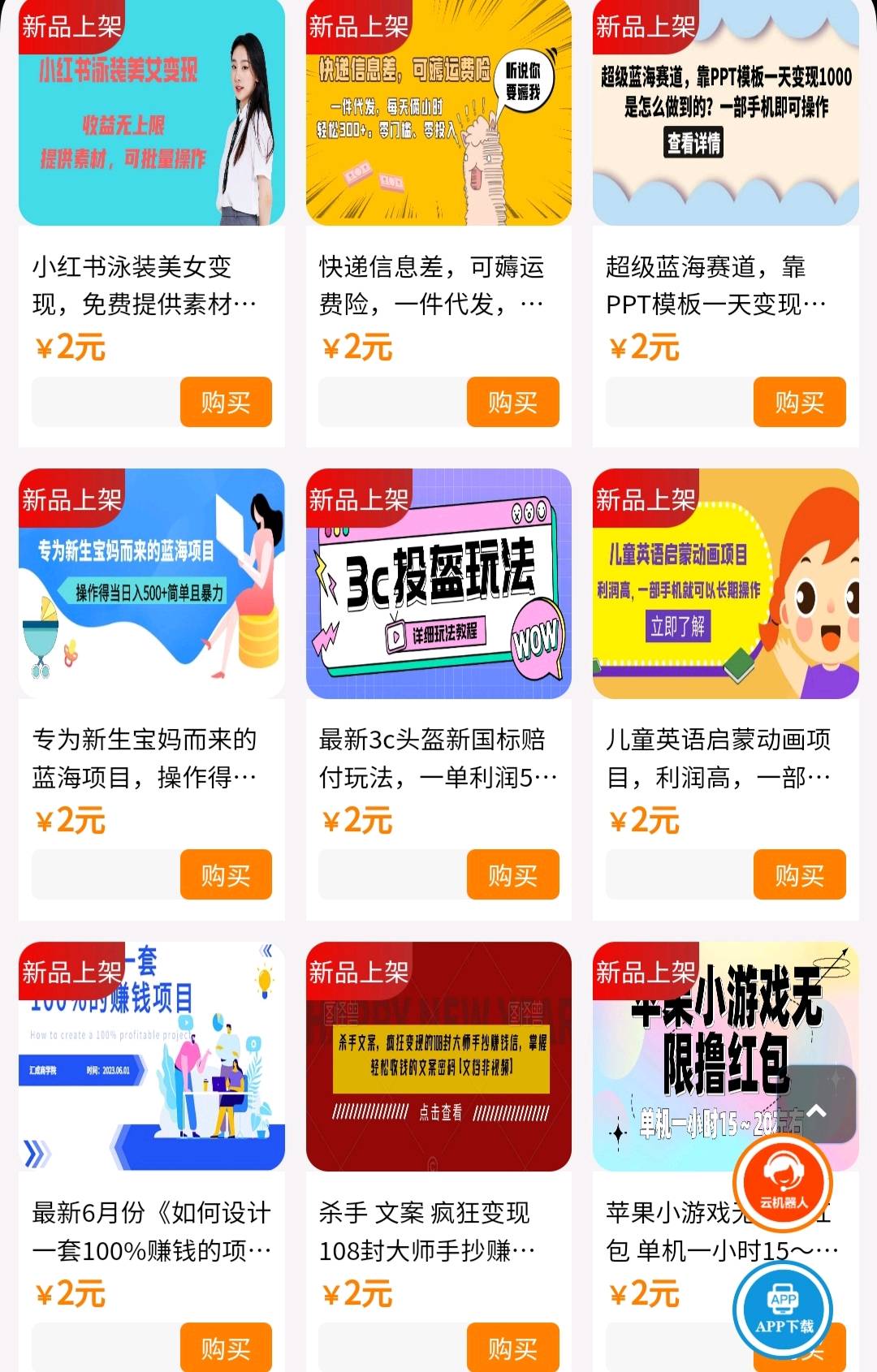877x1372 pixels.
Task: Buy the 最新6月份赚钱项目 item
Action: coord(226,1348)
